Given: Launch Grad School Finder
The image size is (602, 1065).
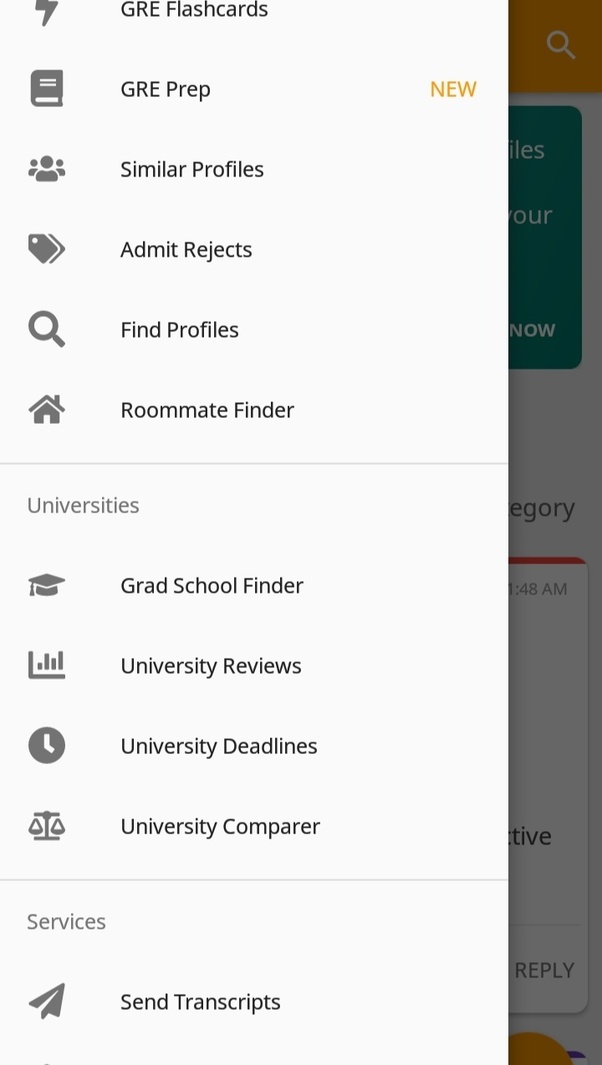Looking at the screenshot, I should (211, 585).
